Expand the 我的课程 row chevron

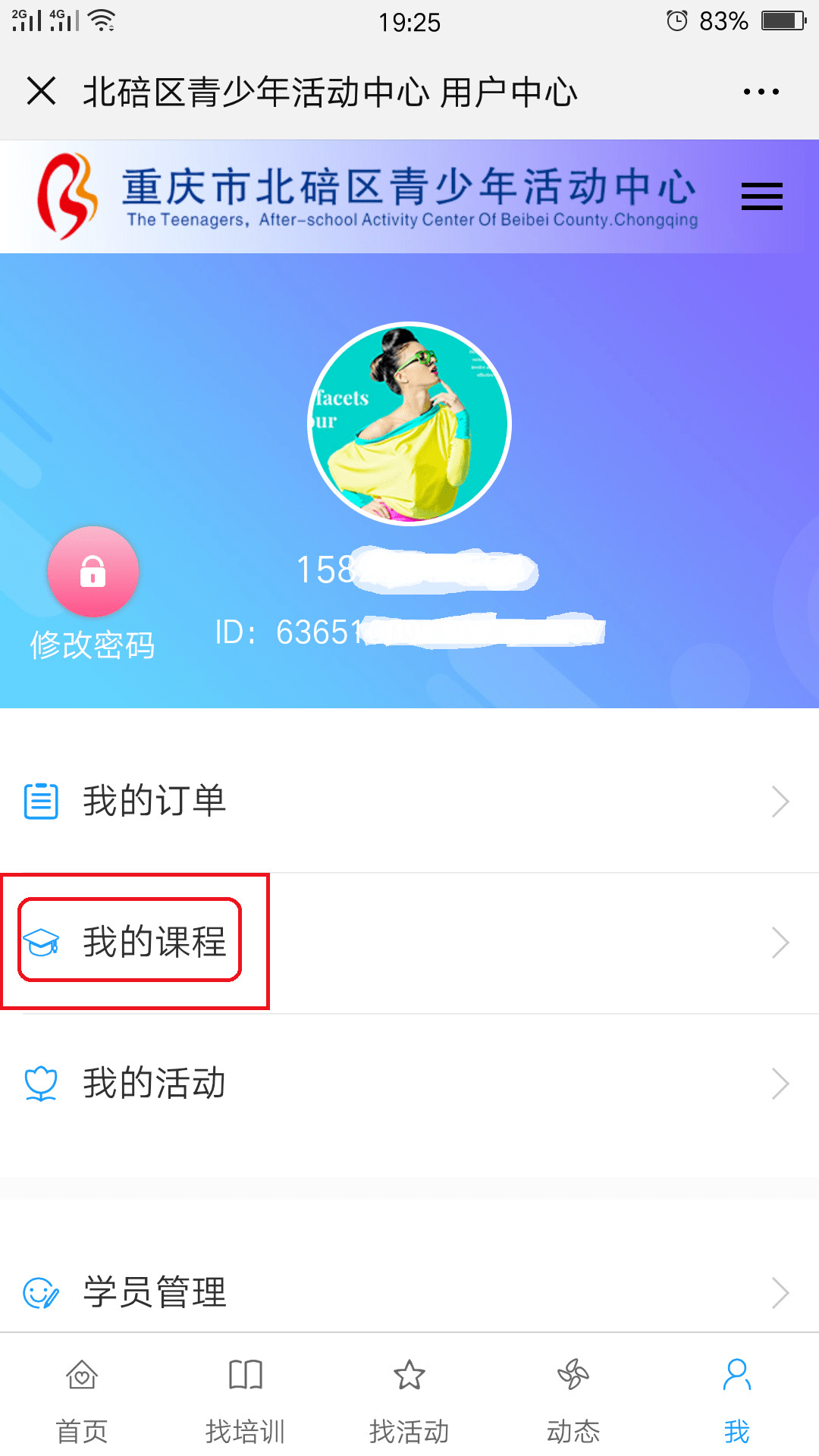[781, 942]
